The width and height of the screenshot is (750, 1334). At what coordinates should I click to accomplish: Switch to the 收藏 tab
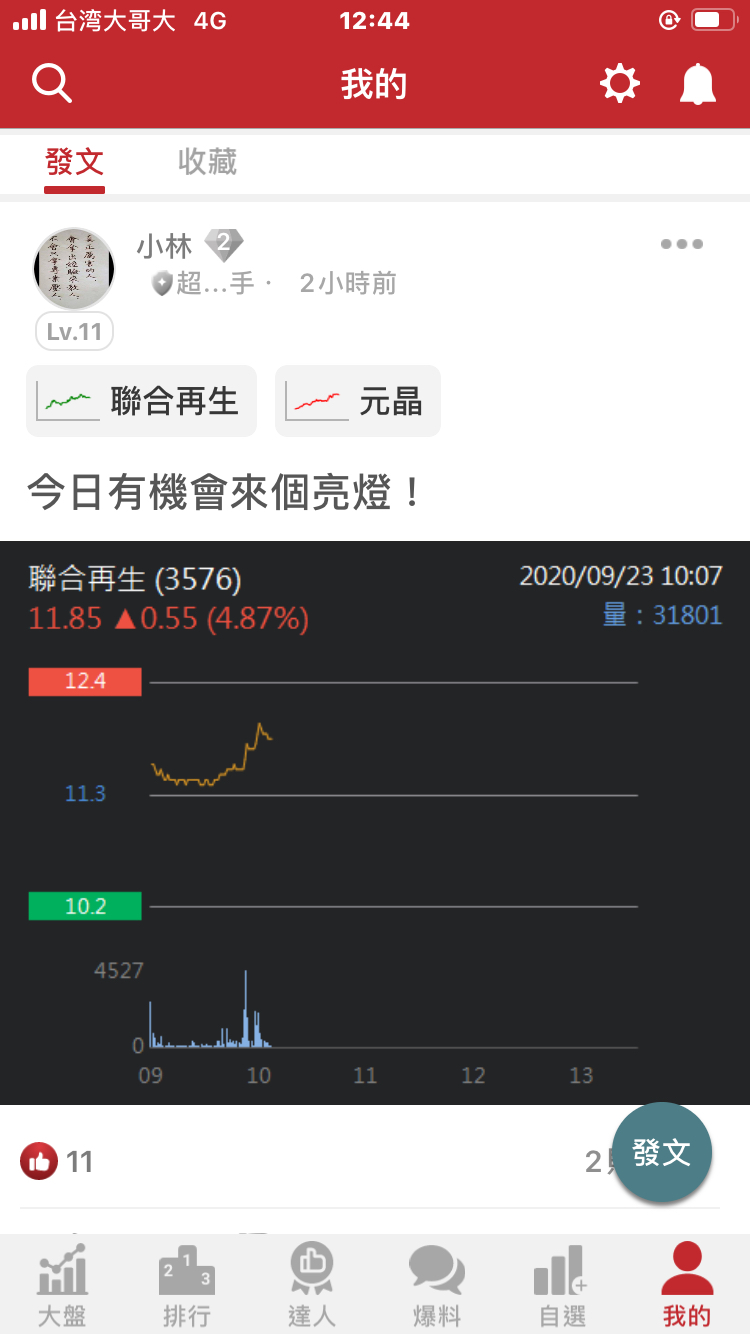click(x=207, y=163)
